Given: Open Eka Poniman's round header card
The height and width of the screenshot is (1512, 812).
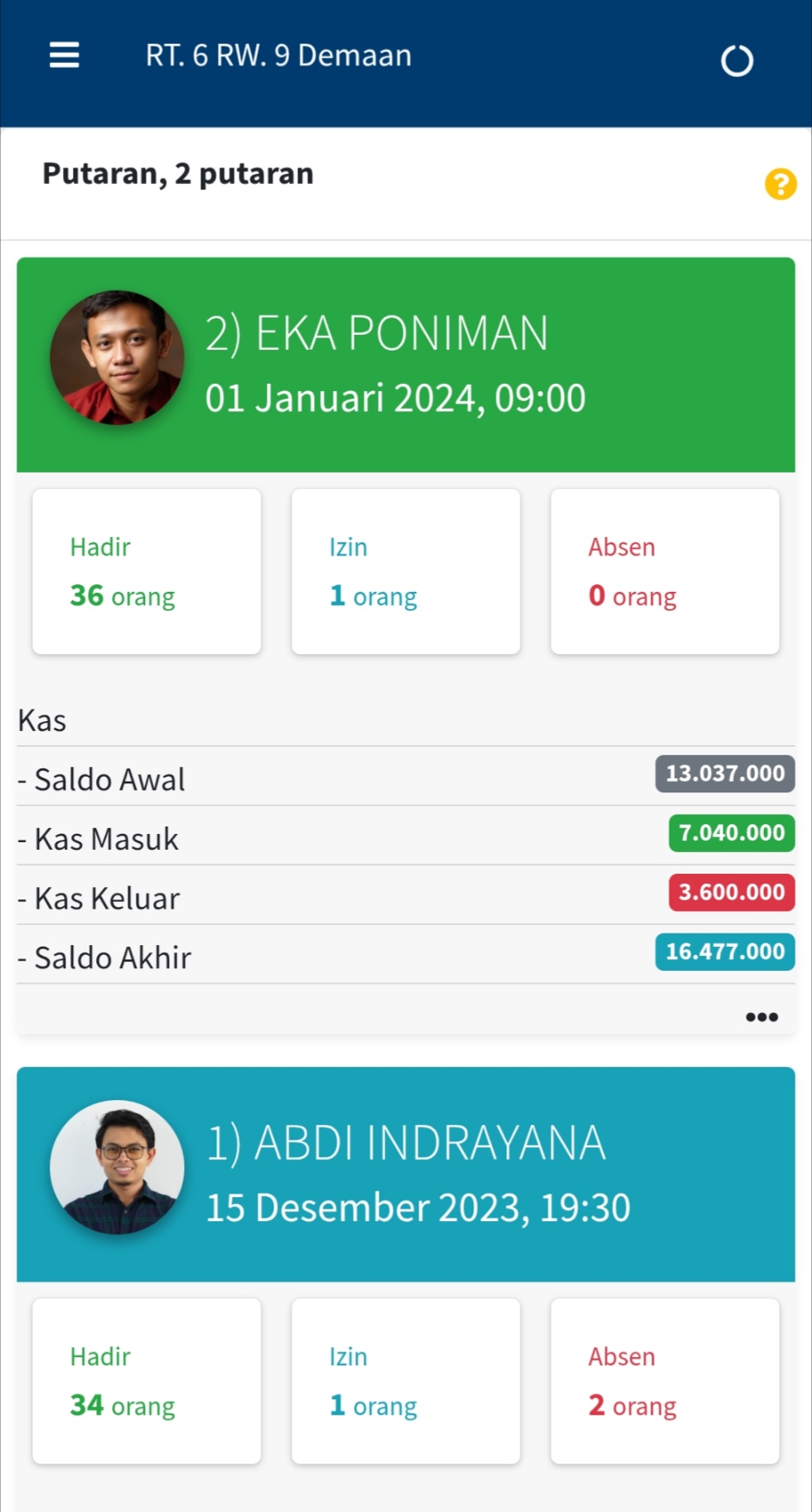Looking at the screenshot, I should pyautogui.click(x=405, y=365).
